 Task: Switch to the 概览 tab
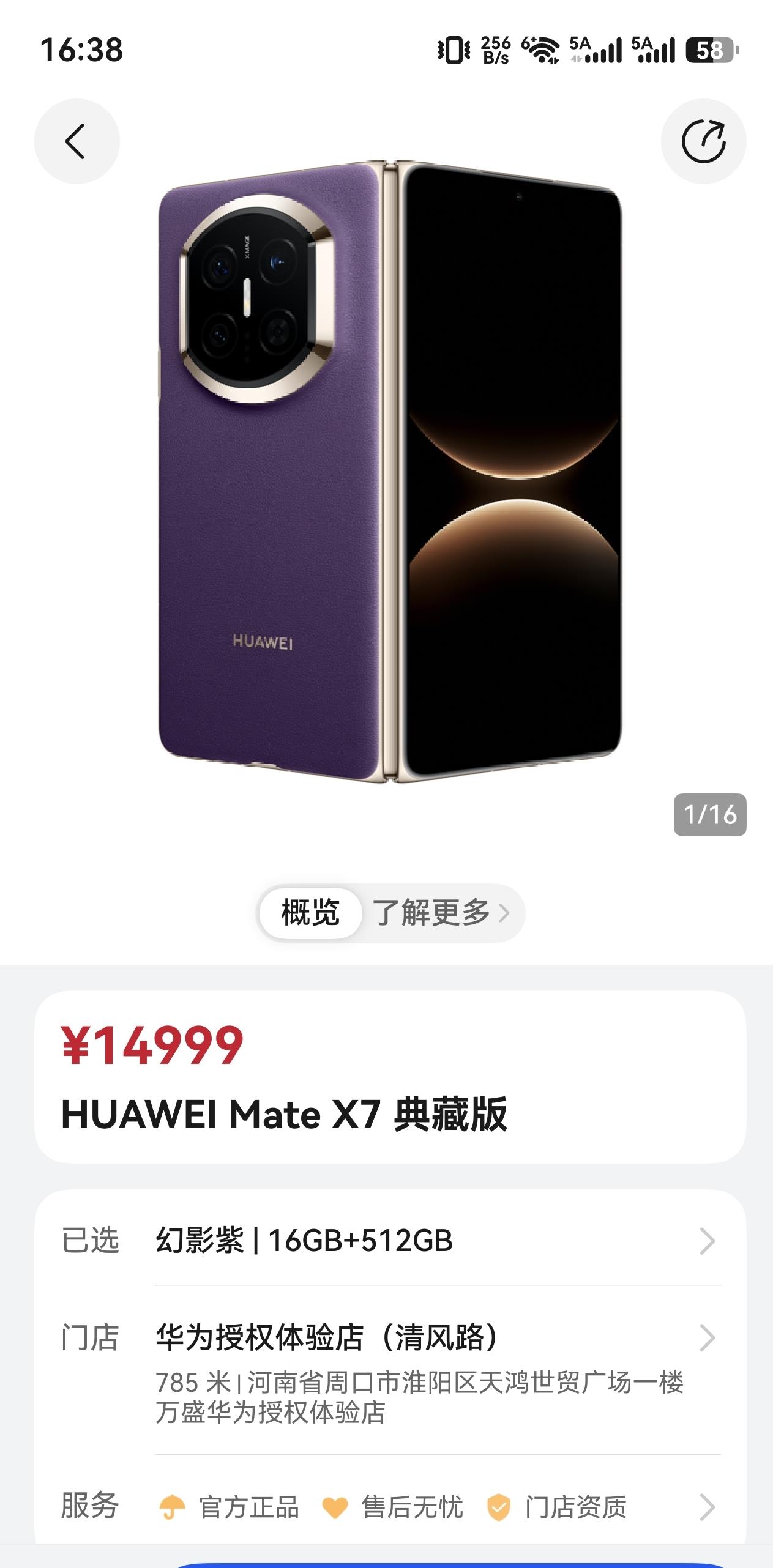click(x=310, y=913)
